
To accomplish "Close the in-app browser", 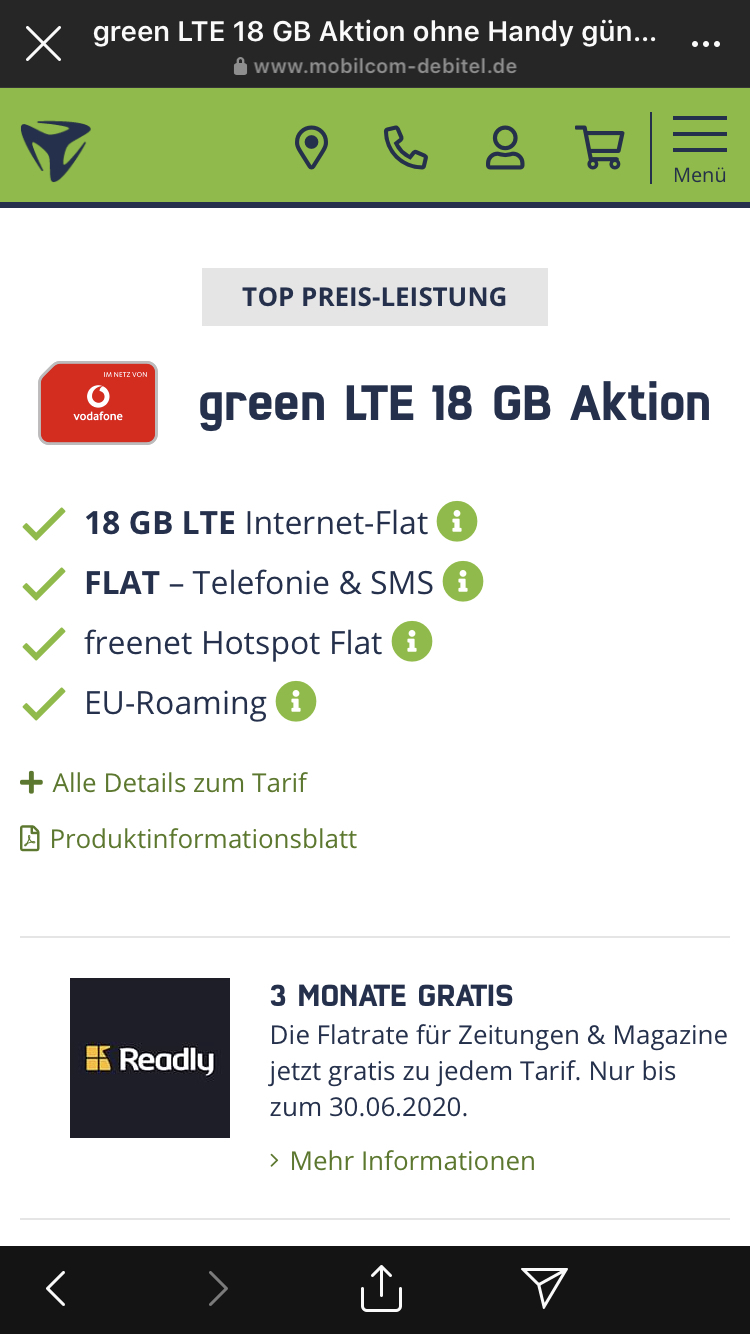I will pos(43,43).
